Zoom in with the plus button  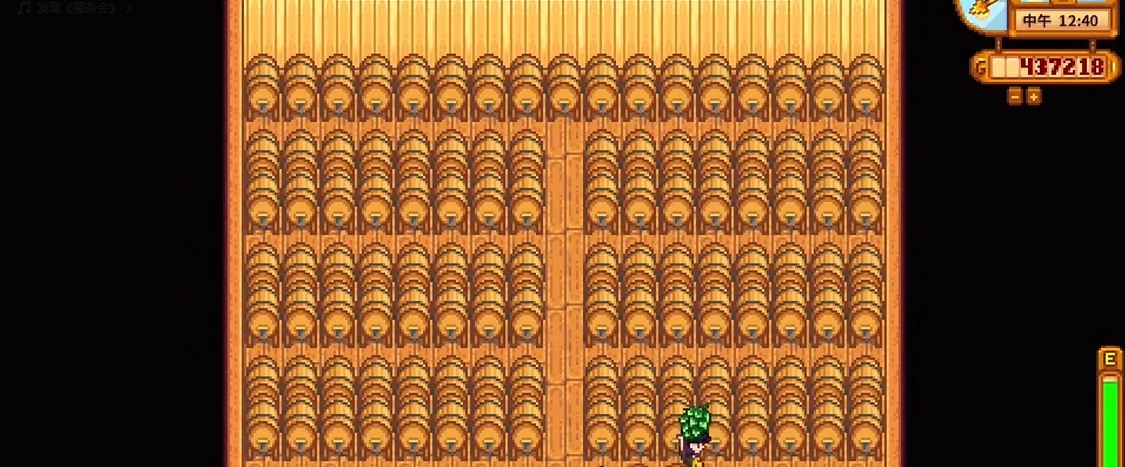tap(1034, 97)
